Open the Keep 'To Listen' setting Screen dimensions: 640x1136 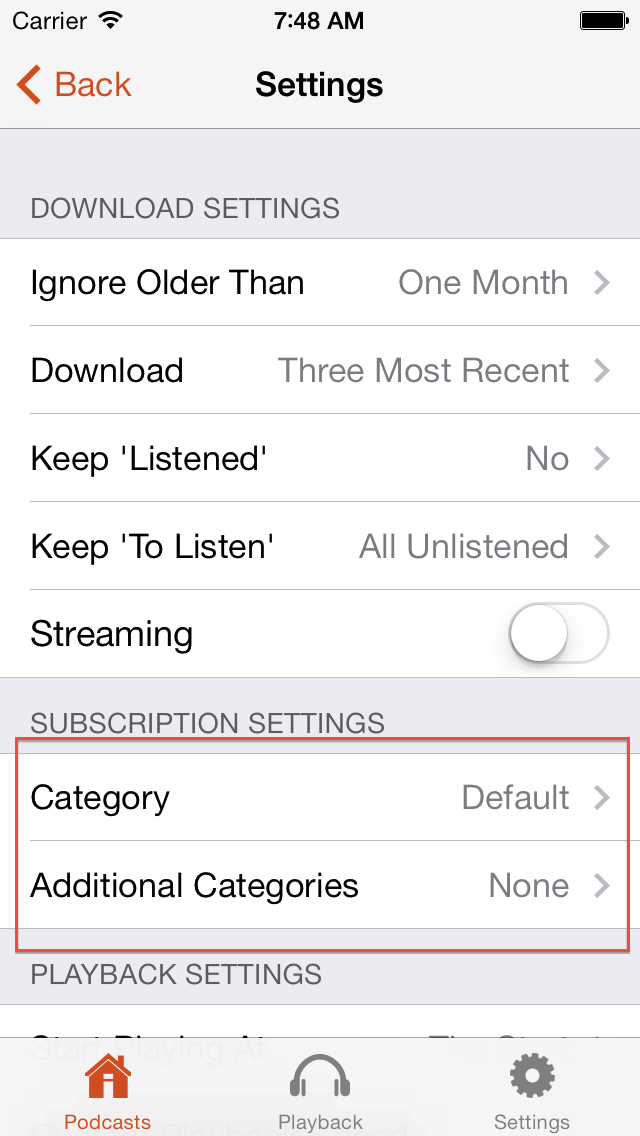pyautogui.click(x=320, y=546)
